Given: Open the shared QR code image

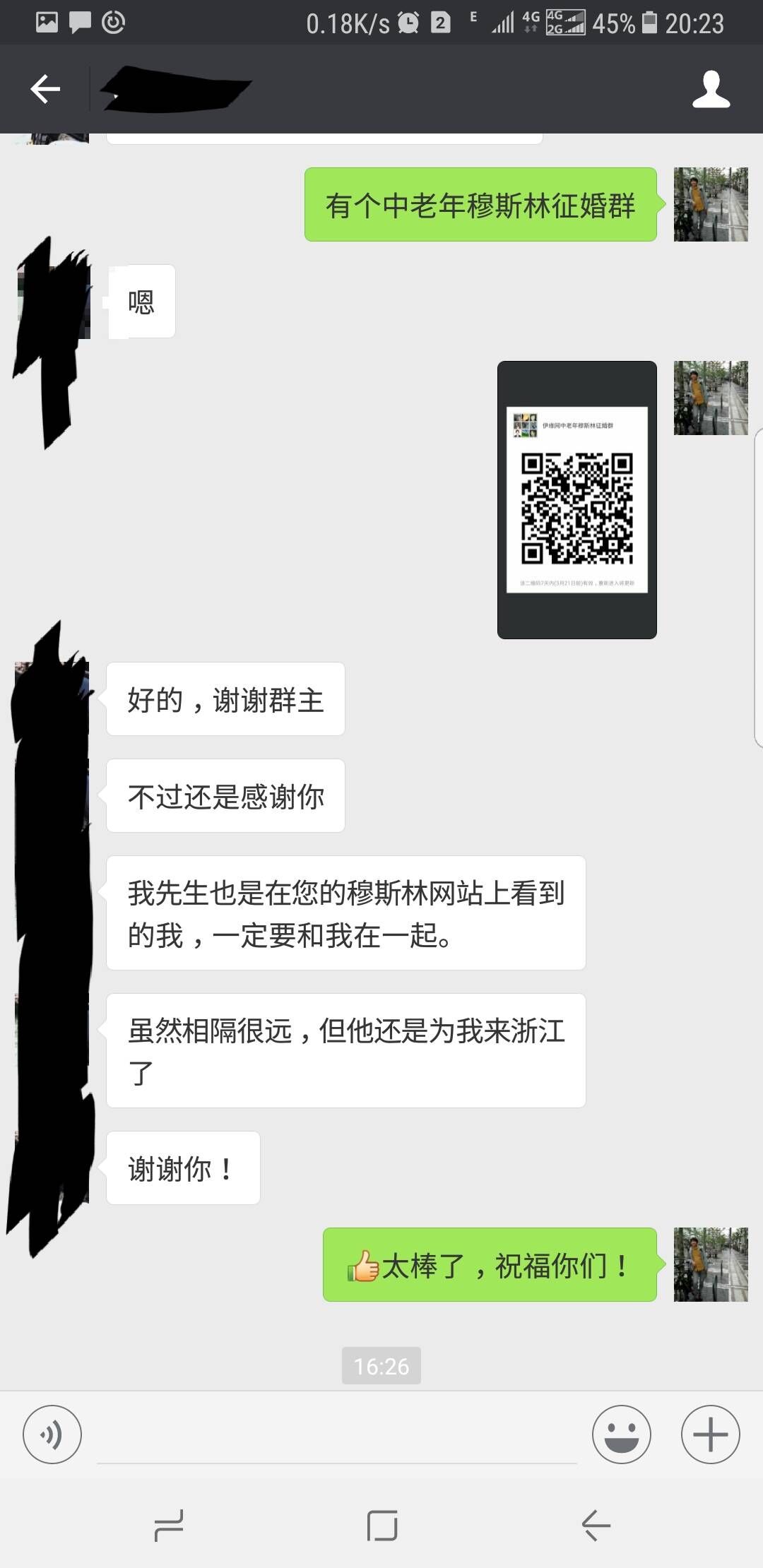Looking at the screenshot, I should point(577,499).
